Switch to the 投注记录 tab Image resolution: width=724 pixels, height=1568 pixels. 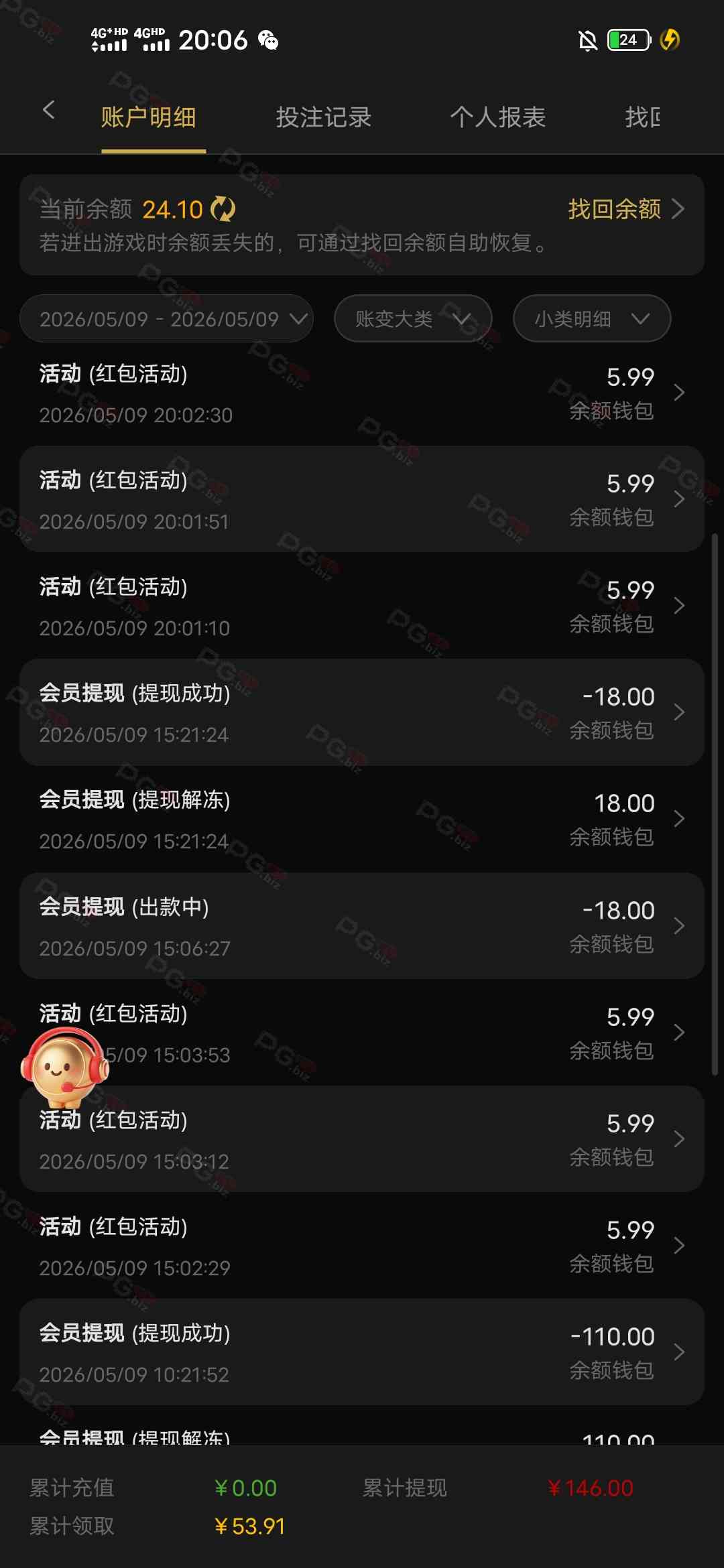(324, 117)
